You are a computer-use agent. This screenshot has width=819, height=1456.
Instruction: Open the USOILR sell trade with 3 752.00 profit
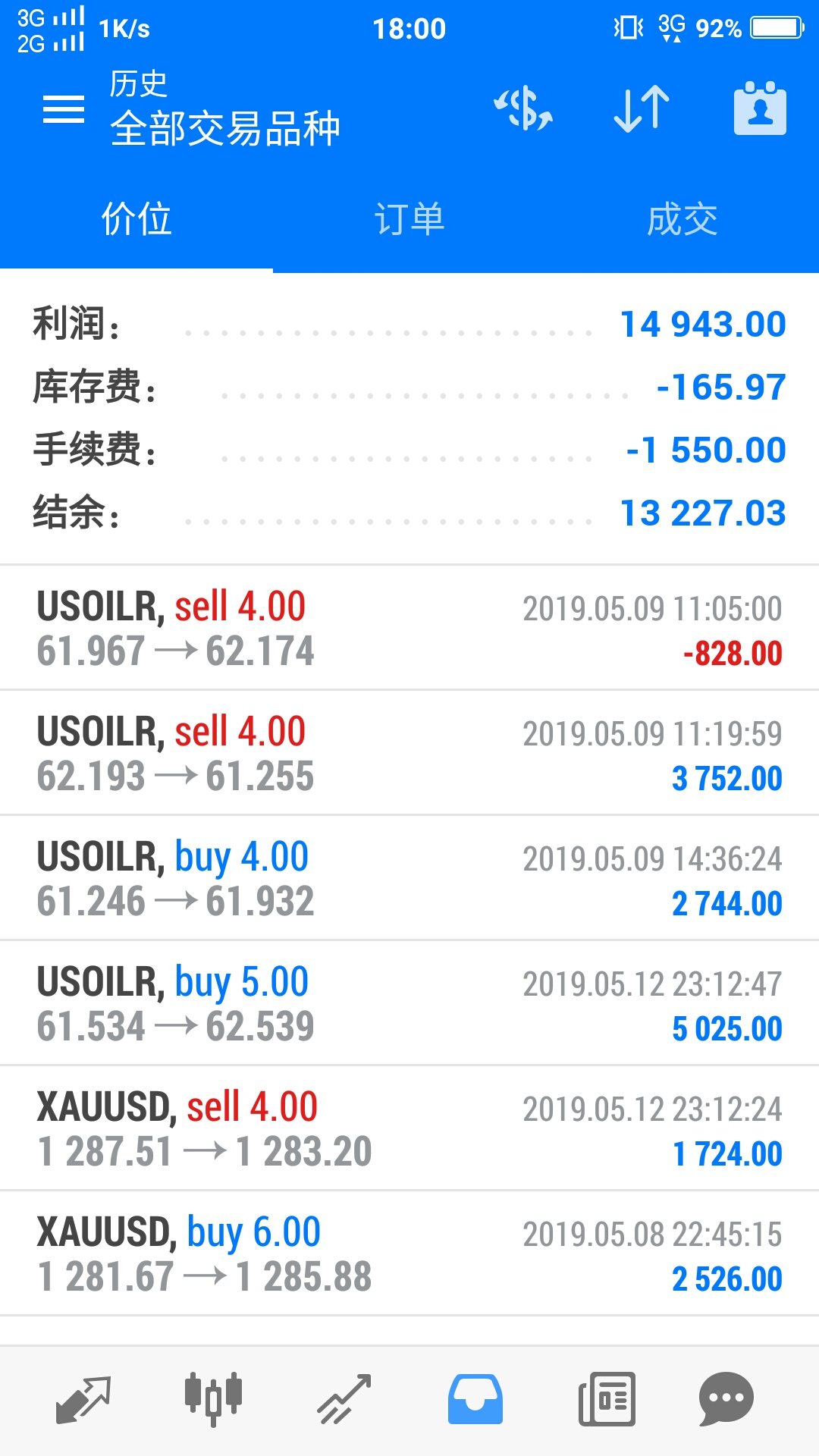(x=409, y=753)
